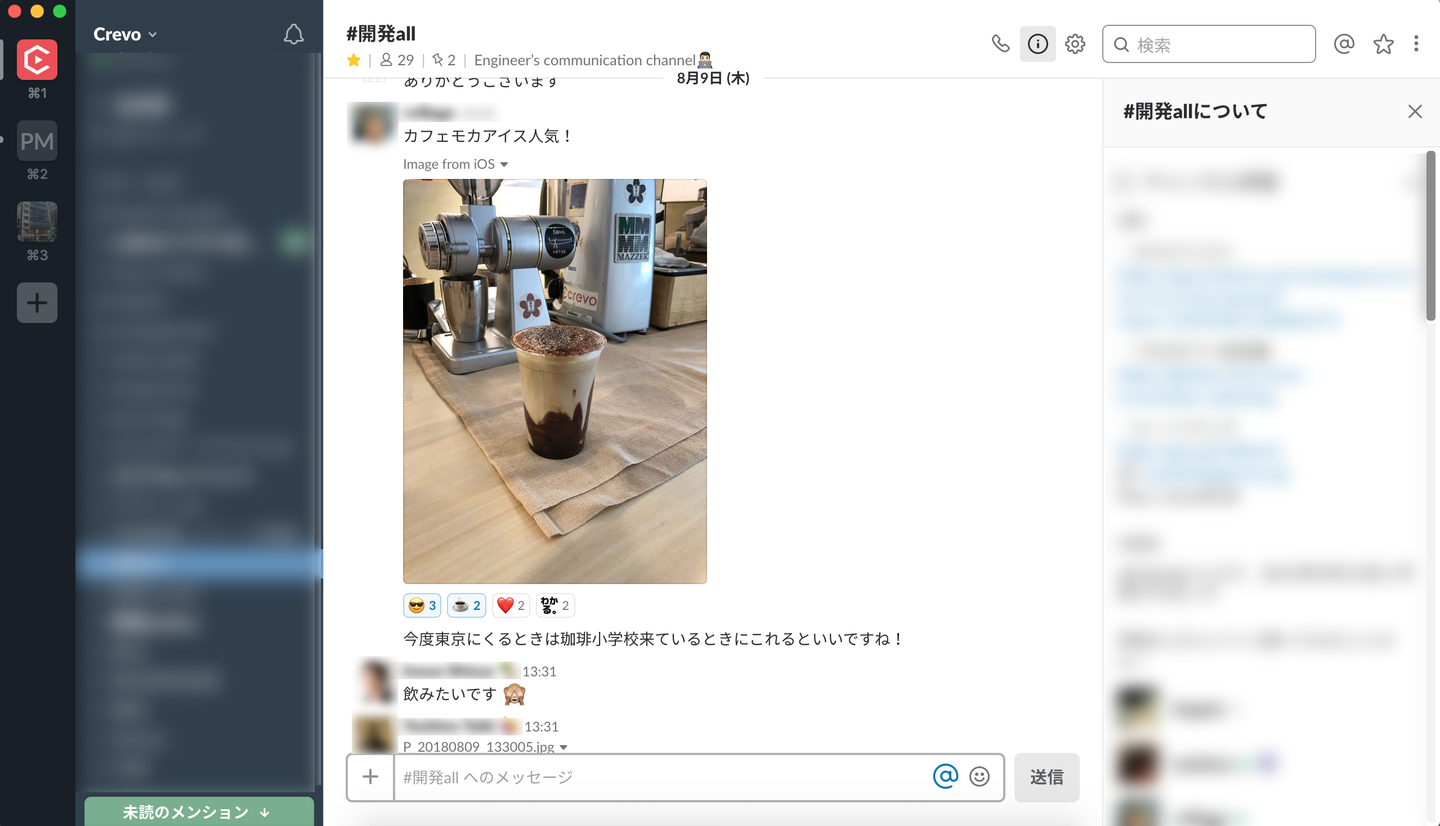Start a call in the channel
The width and height of the screenshot is (1440, 826).
tap(1000, 44)
